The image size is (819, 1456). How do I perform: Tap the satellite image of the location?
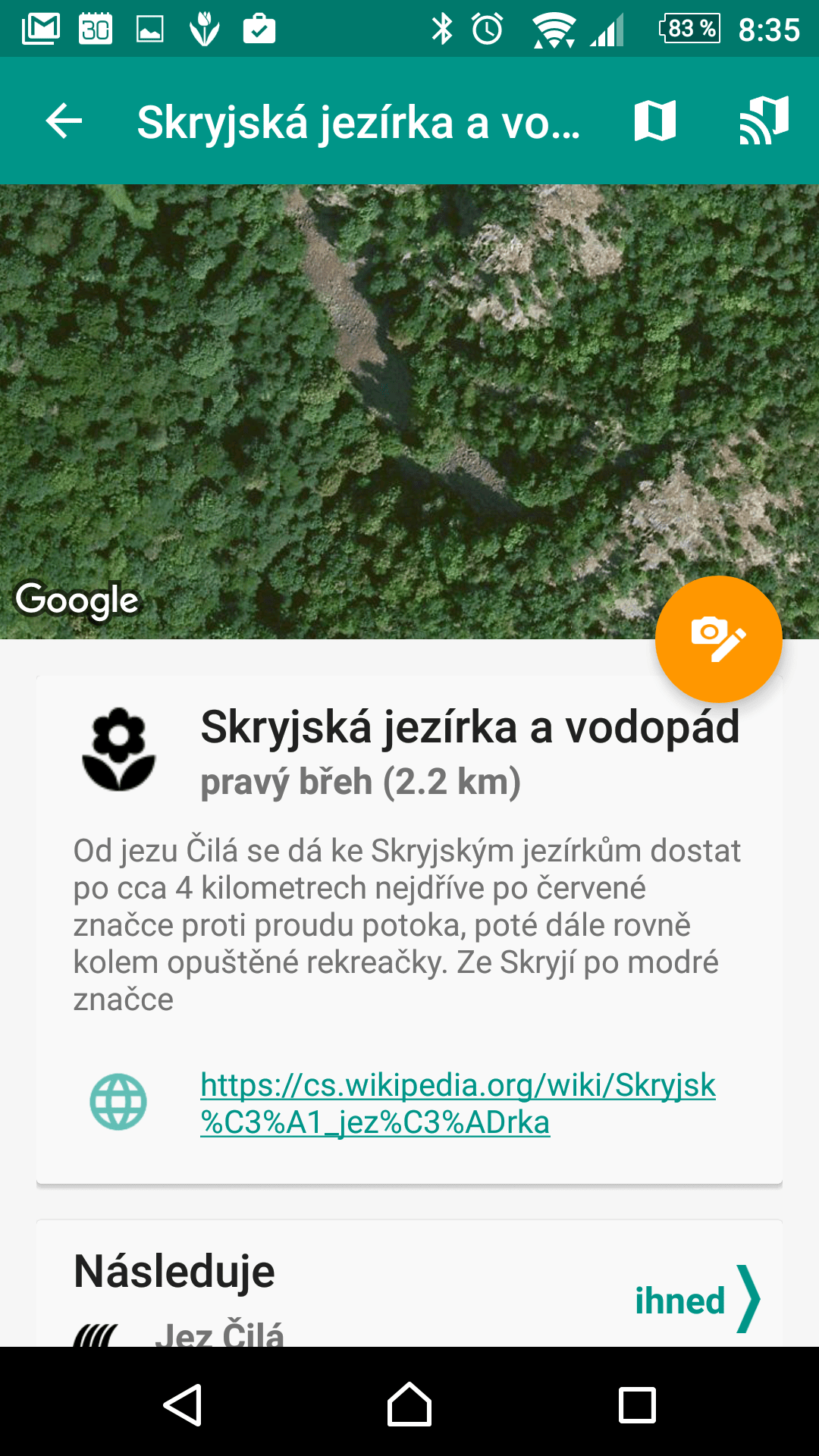409,412
